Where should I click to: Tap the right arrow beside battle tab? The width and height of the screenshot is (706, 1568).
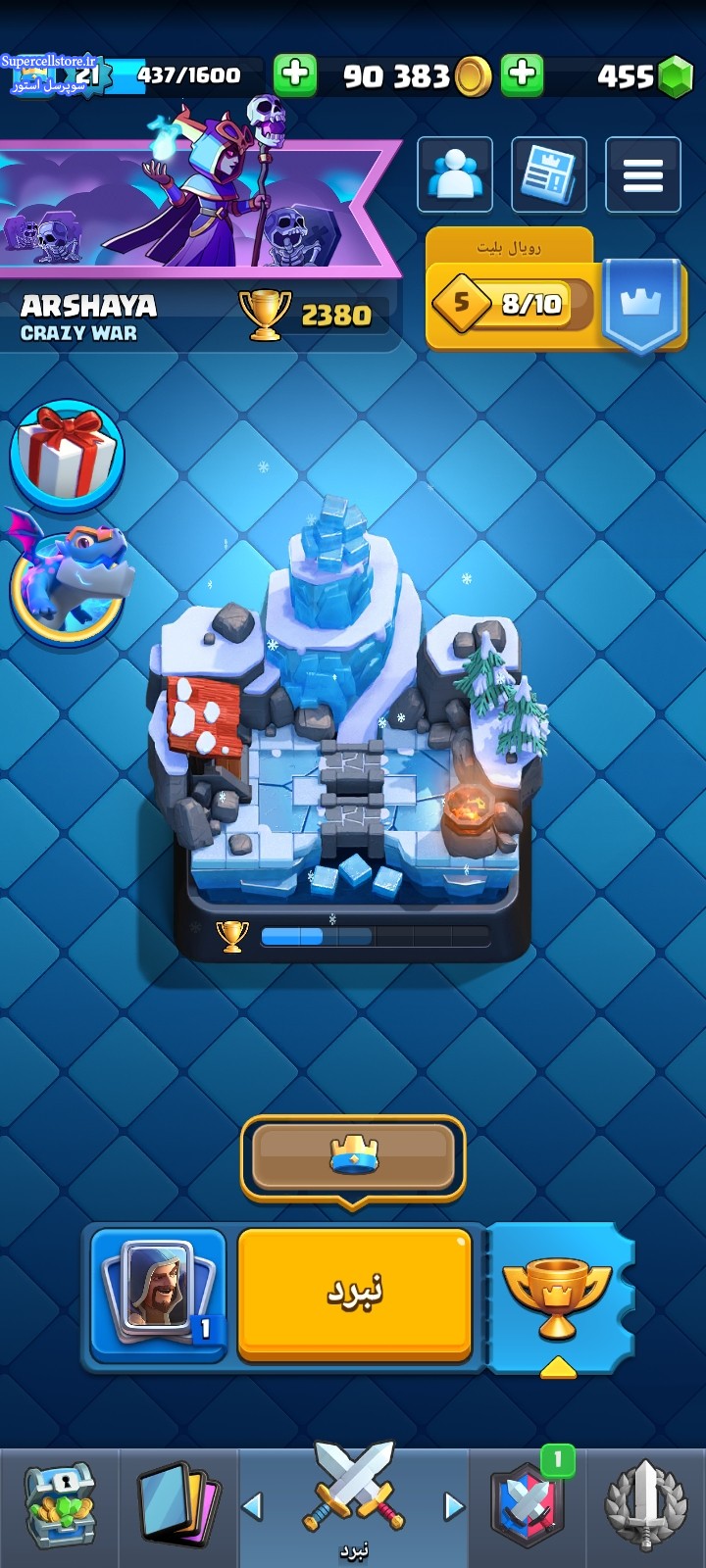click(x=452, y=1506)
